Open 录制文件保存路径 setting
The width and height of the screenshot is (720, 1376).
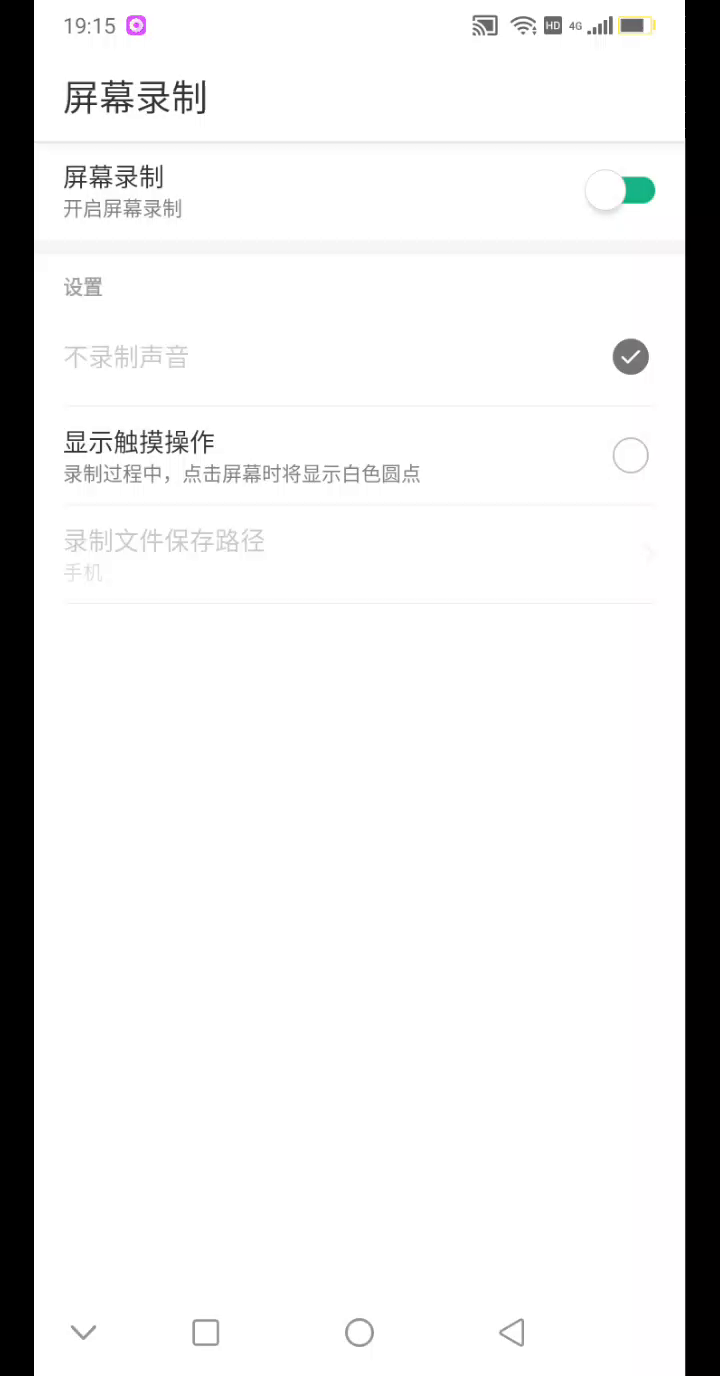coord(358,554)
